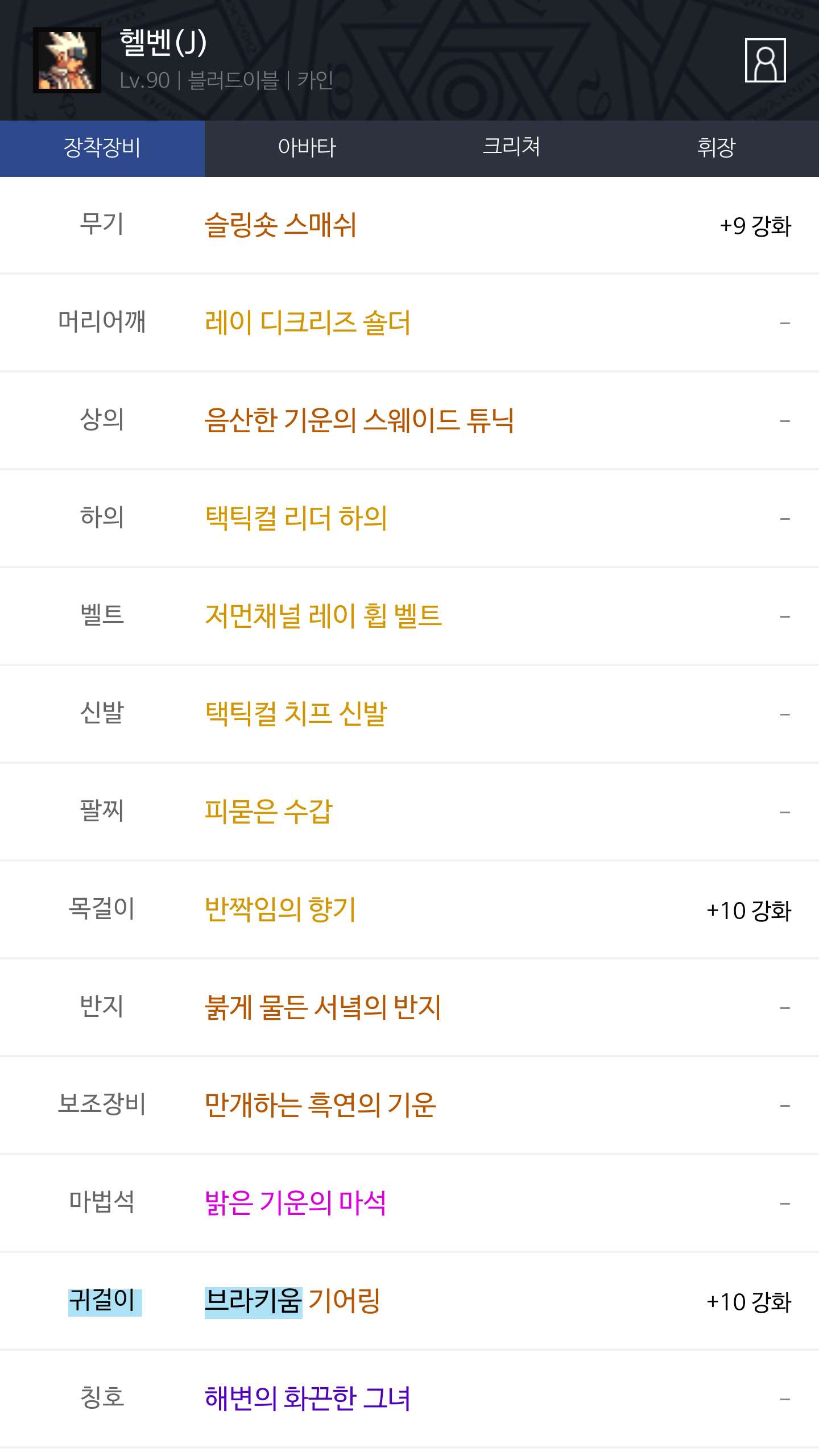
Task: Open shoes item 택틱컬 치프 신발
Action: tap(296, 714)
